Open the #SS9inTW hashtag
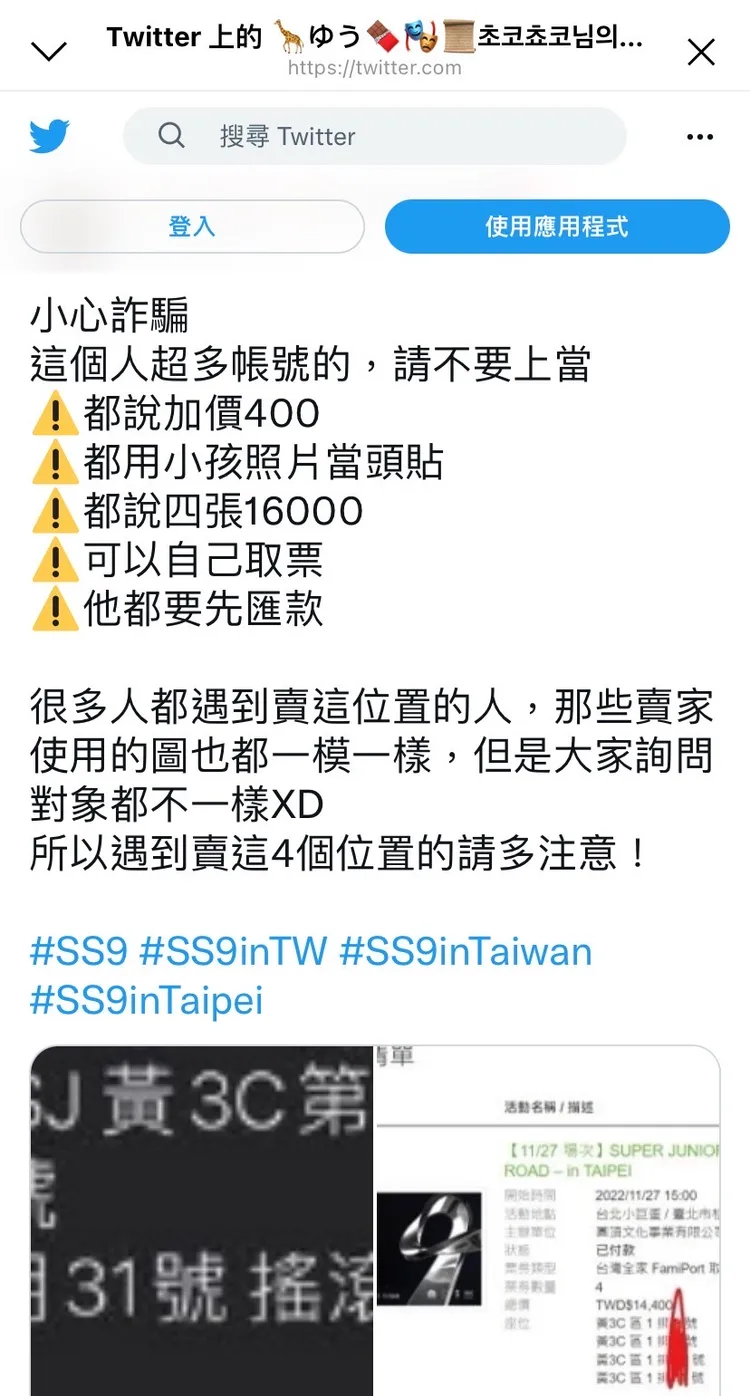The height and width of the screenshot is (1396, 750). 233,951
